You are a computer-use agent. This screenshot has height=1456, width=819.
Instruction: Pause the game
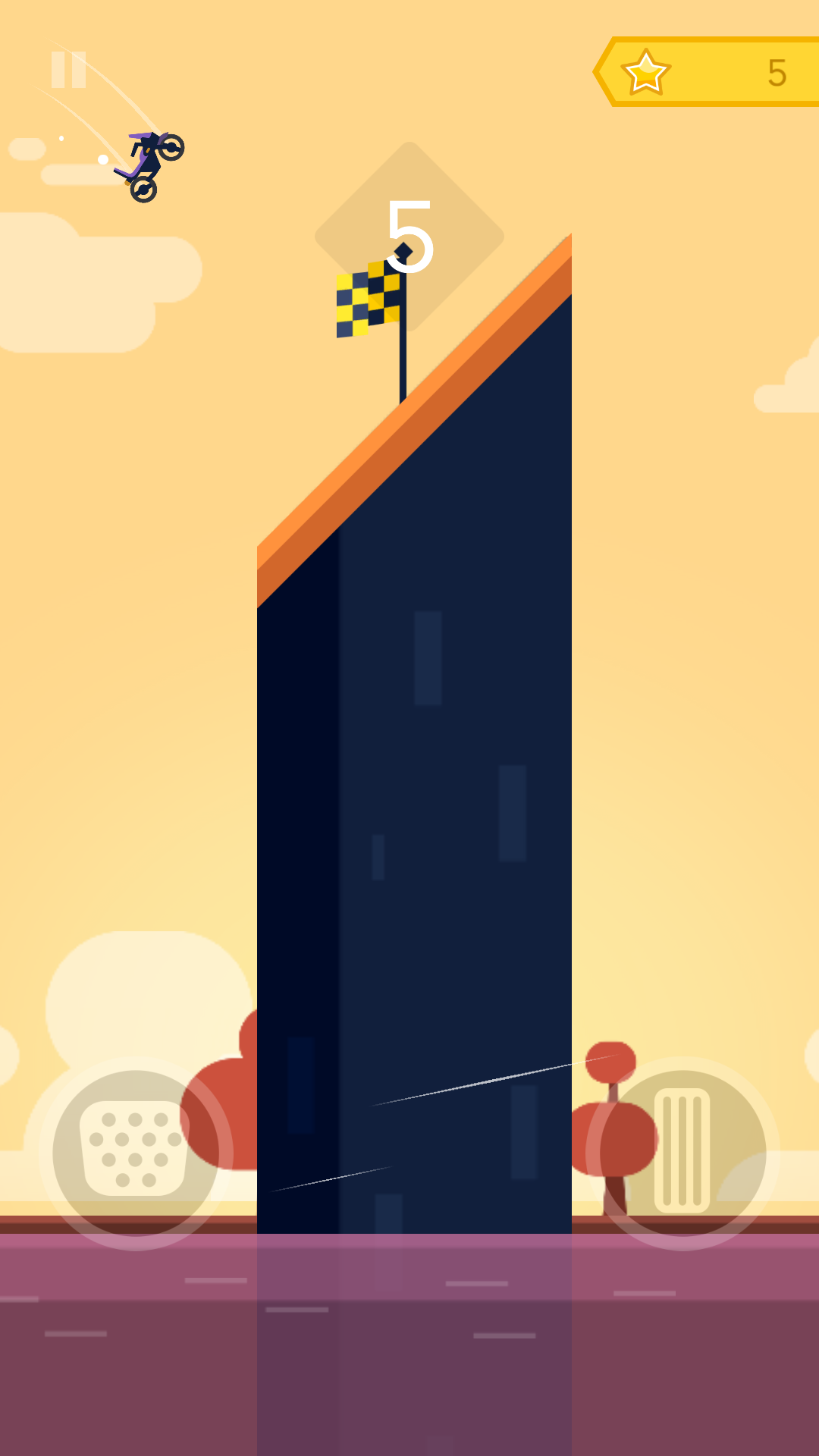(x=68, y=70)
